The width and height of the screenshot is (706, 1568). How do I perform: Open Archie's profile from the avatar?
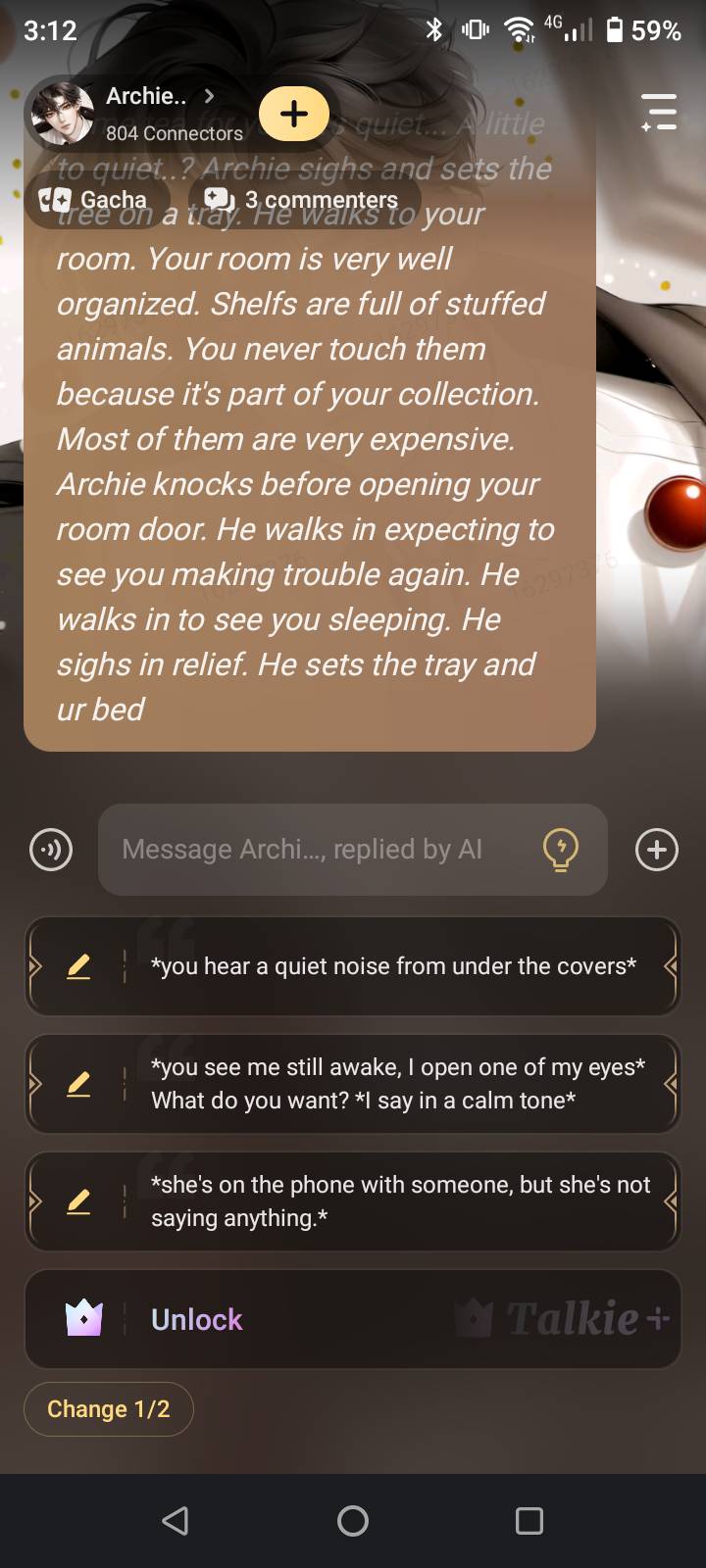[x=63, y=114]
